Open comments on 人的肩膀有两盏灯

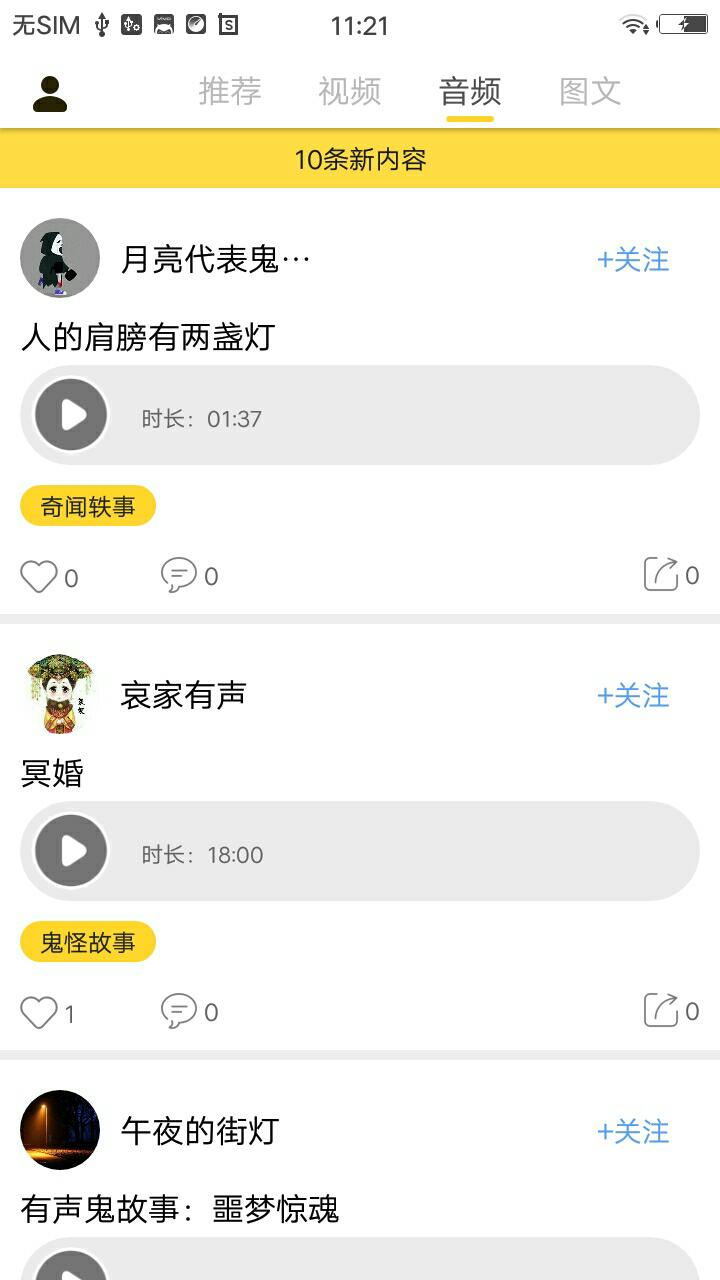click(x=180, y=576)
